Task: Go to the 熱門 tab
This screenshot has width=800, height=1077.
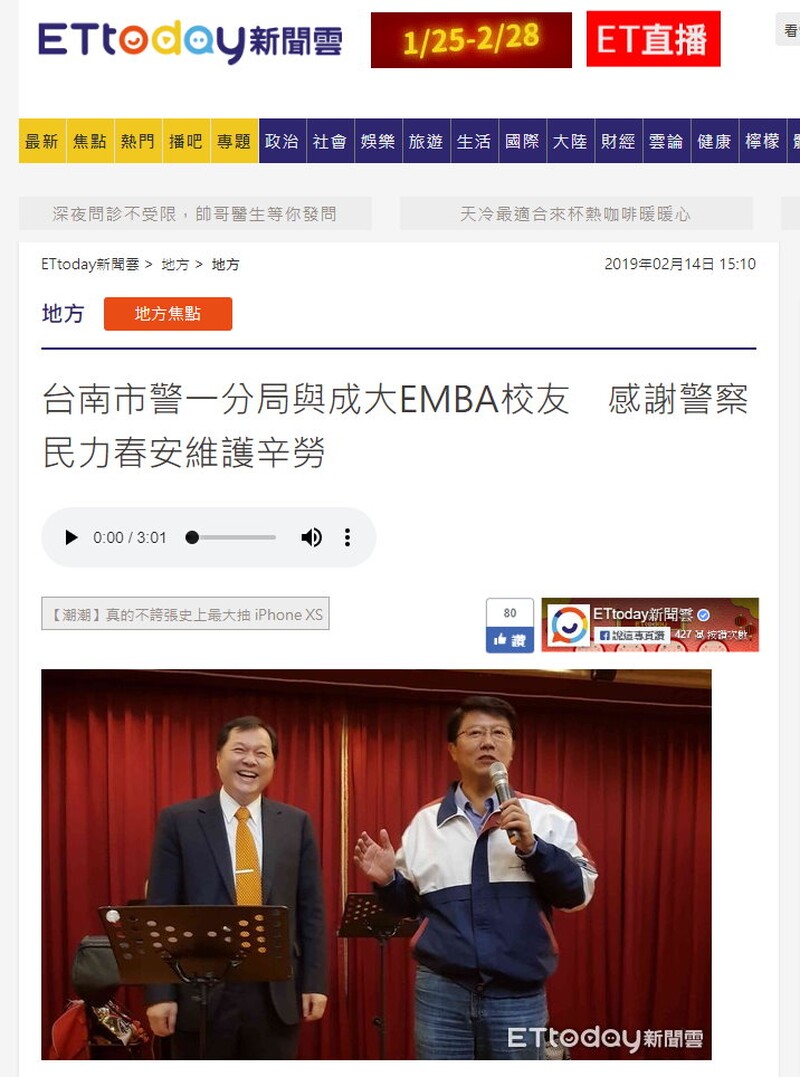Action: [x=138, y=141]
